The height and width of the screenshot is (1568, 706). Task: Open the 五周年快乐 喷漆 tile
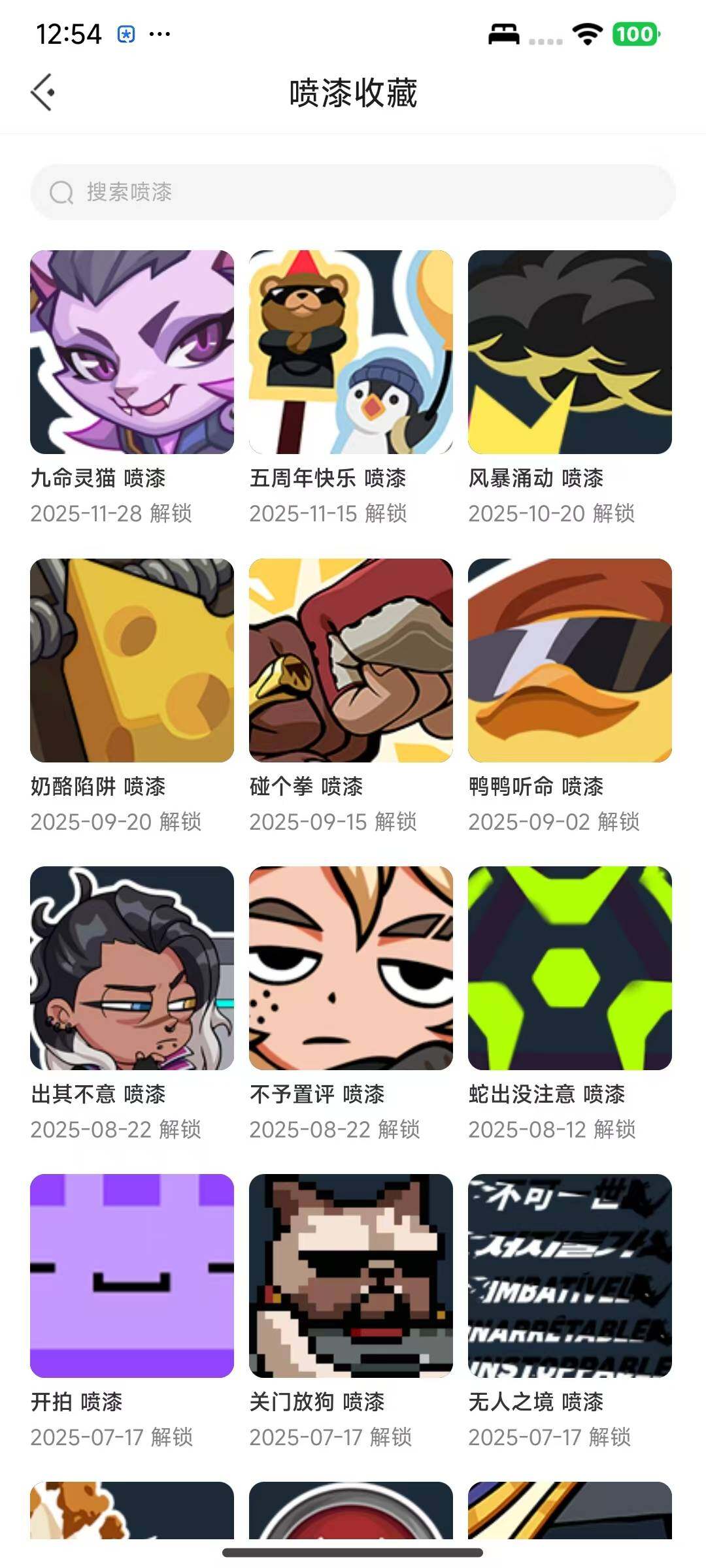tap(351, 352)
